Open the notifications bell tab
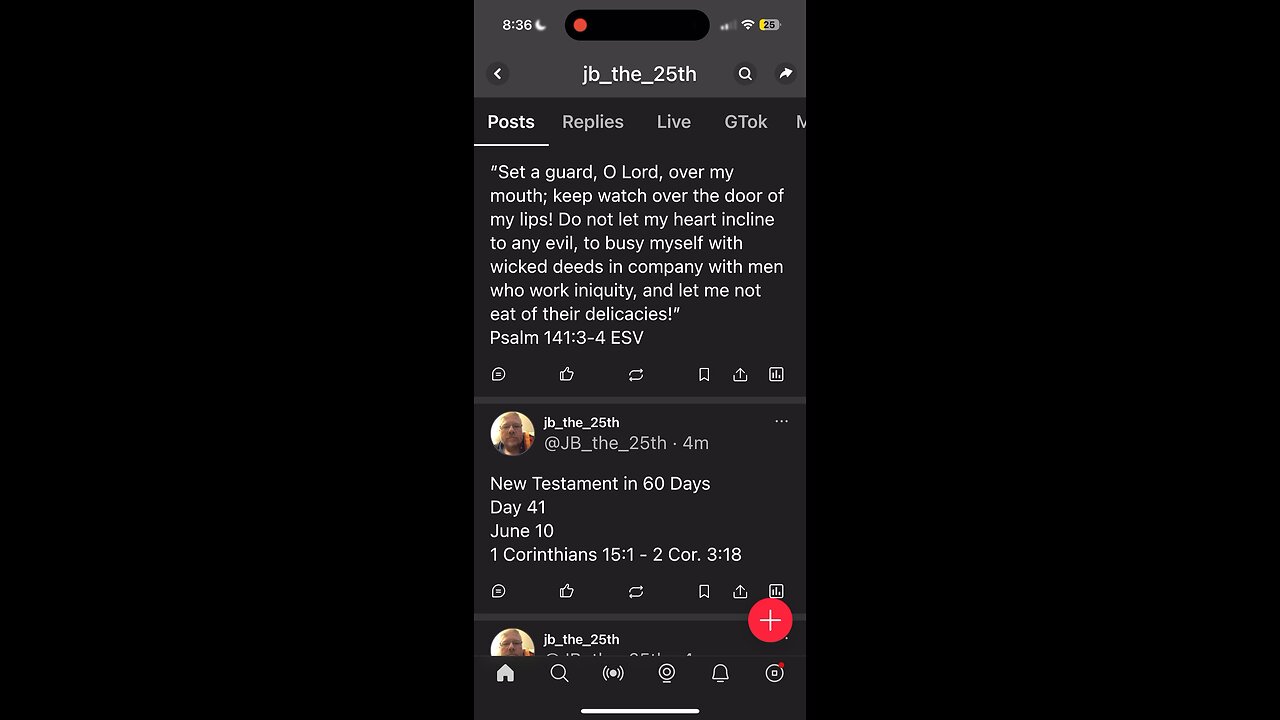The width and height of the screenshot is (1280, 720). click(x=720, y=674)
